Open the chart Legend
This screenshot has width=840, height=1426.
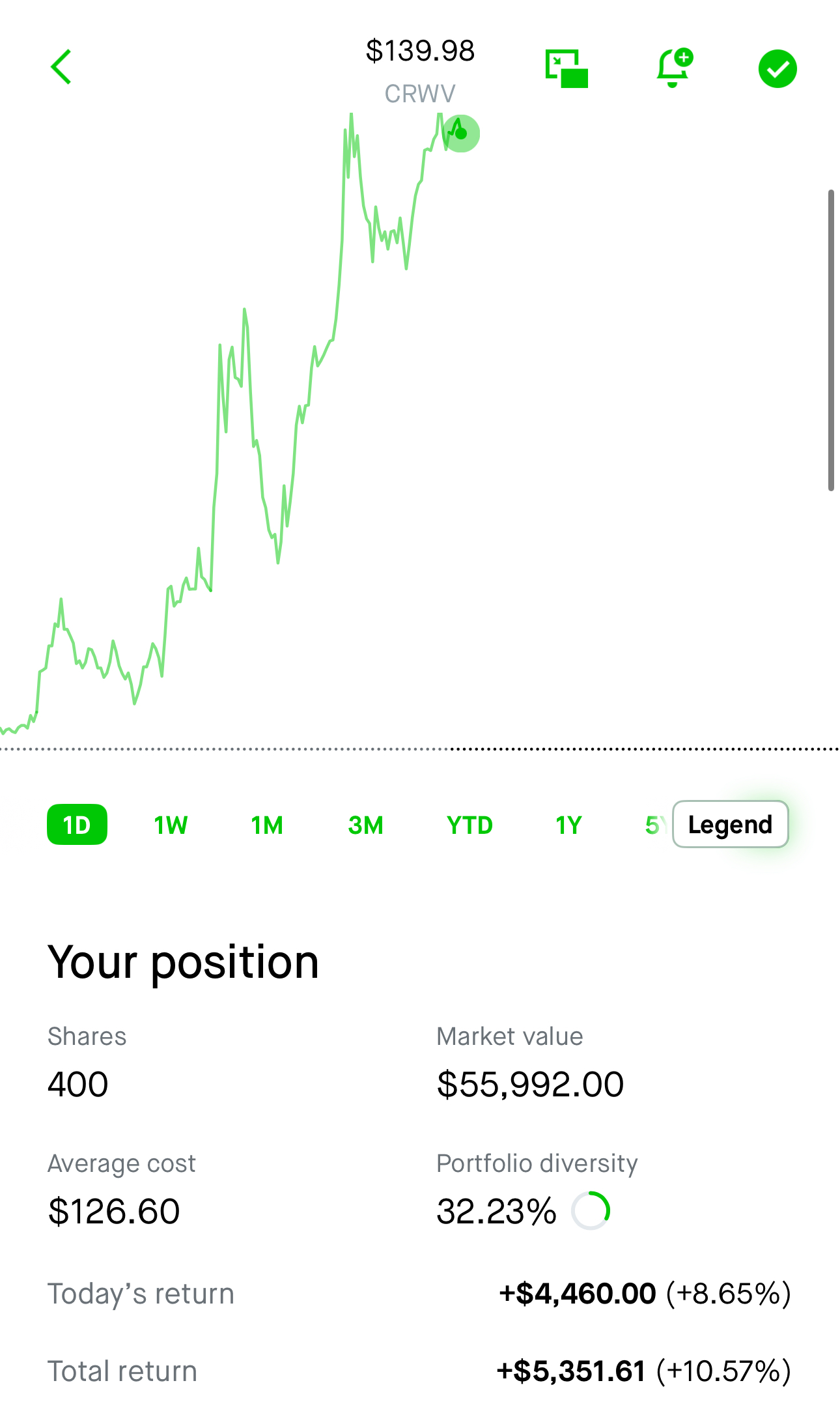pos(730,825)
